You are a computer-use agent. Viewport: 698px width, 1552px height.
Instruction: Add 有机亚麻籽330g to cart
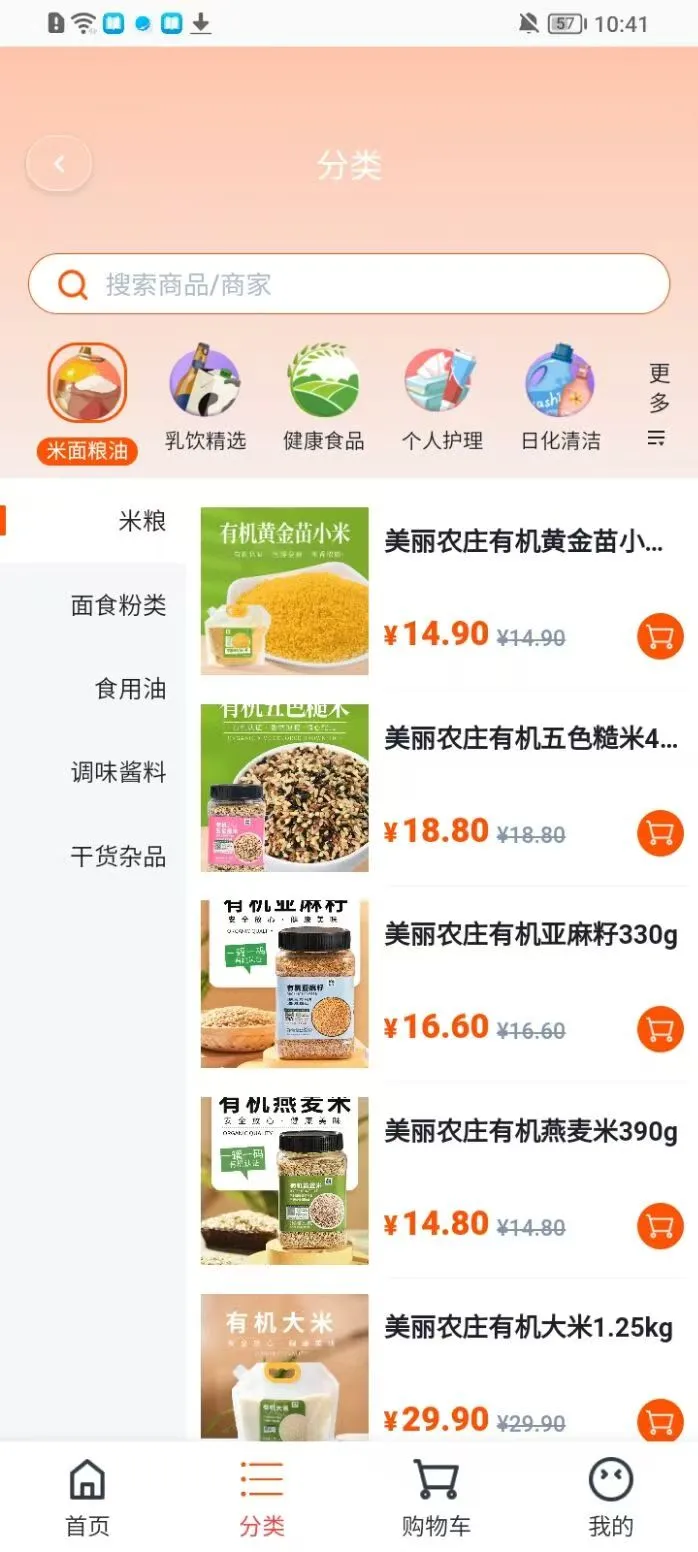(x=660, y=1029)
